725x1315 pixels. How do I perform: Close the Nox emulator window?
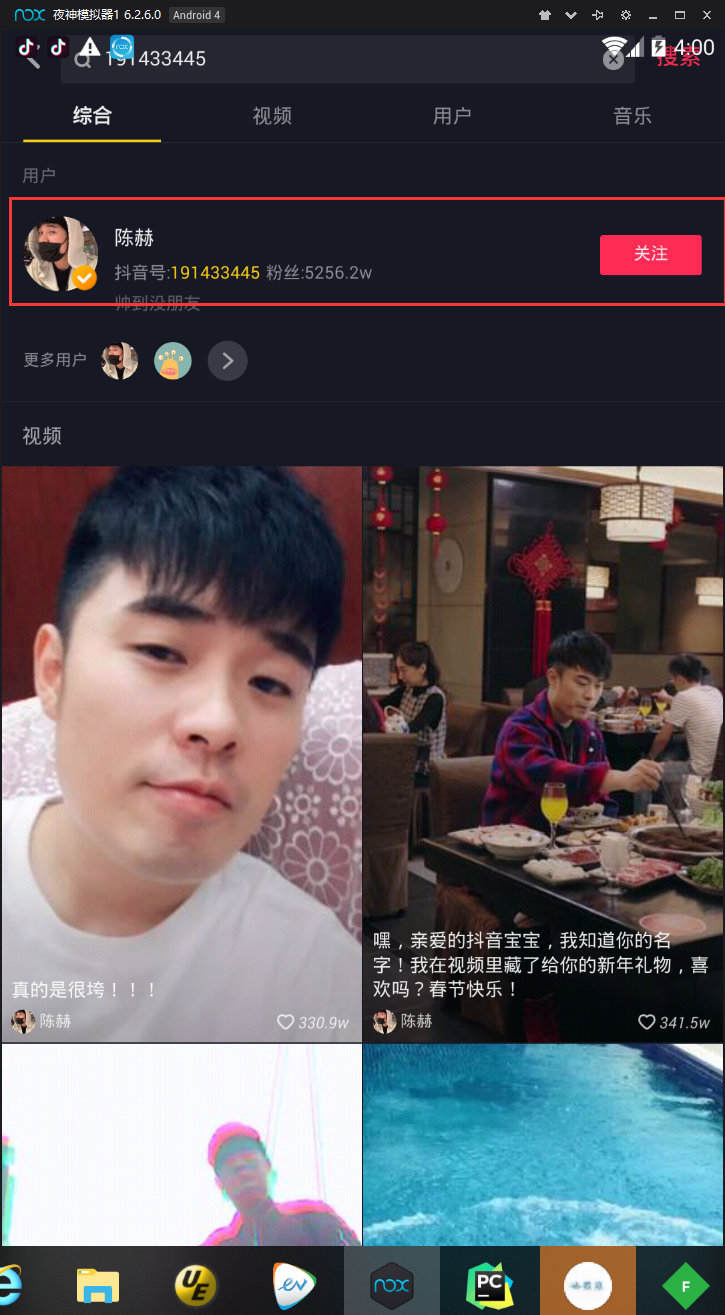coord(707,15)
